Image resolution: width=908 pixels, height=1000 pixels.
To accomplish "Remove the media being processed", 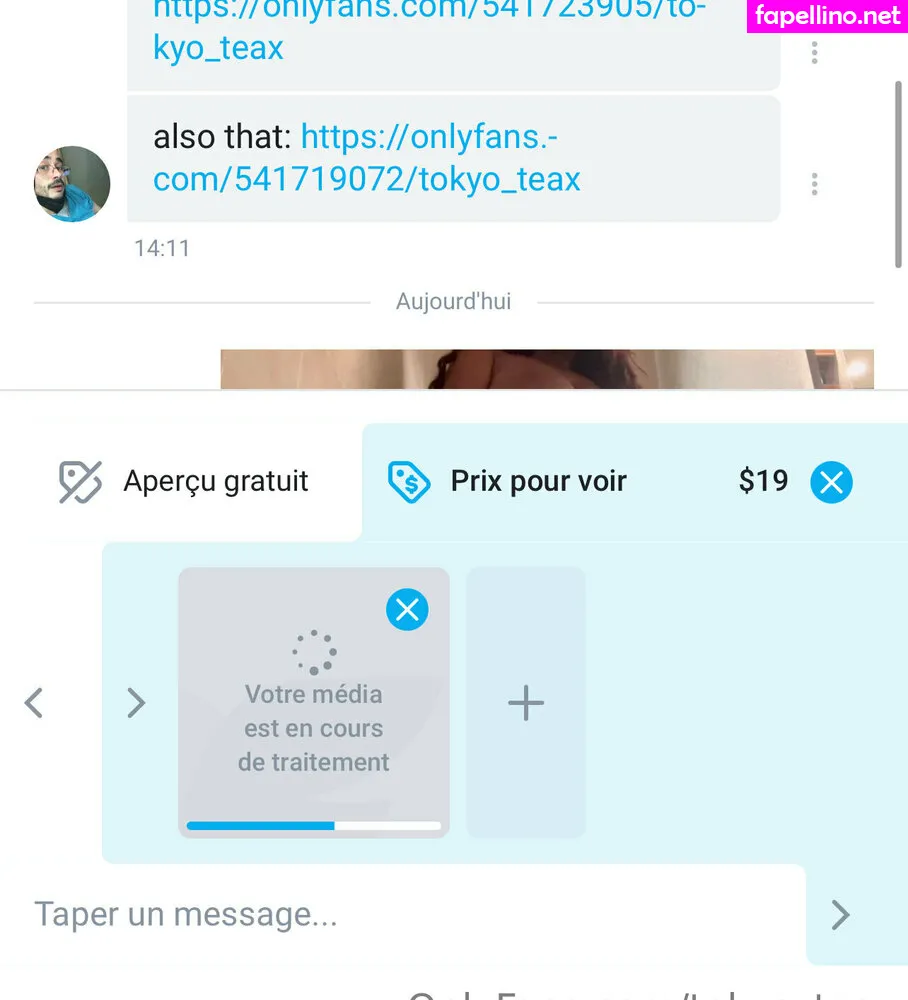I will (x=407, y=609).
